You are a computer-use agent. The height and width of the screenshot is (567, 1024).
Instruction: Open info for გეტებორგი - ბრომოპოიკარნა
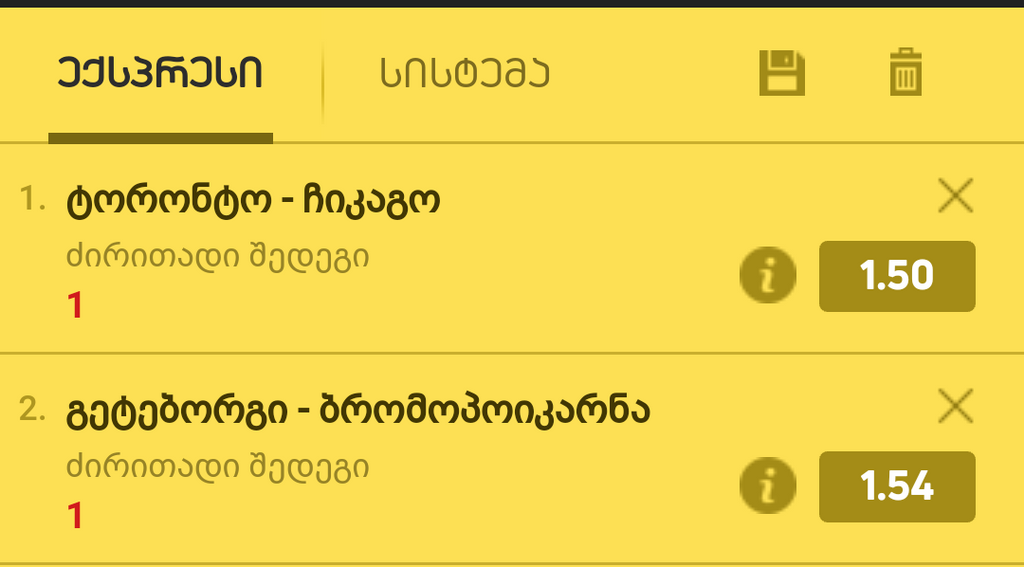click(767, 486)
